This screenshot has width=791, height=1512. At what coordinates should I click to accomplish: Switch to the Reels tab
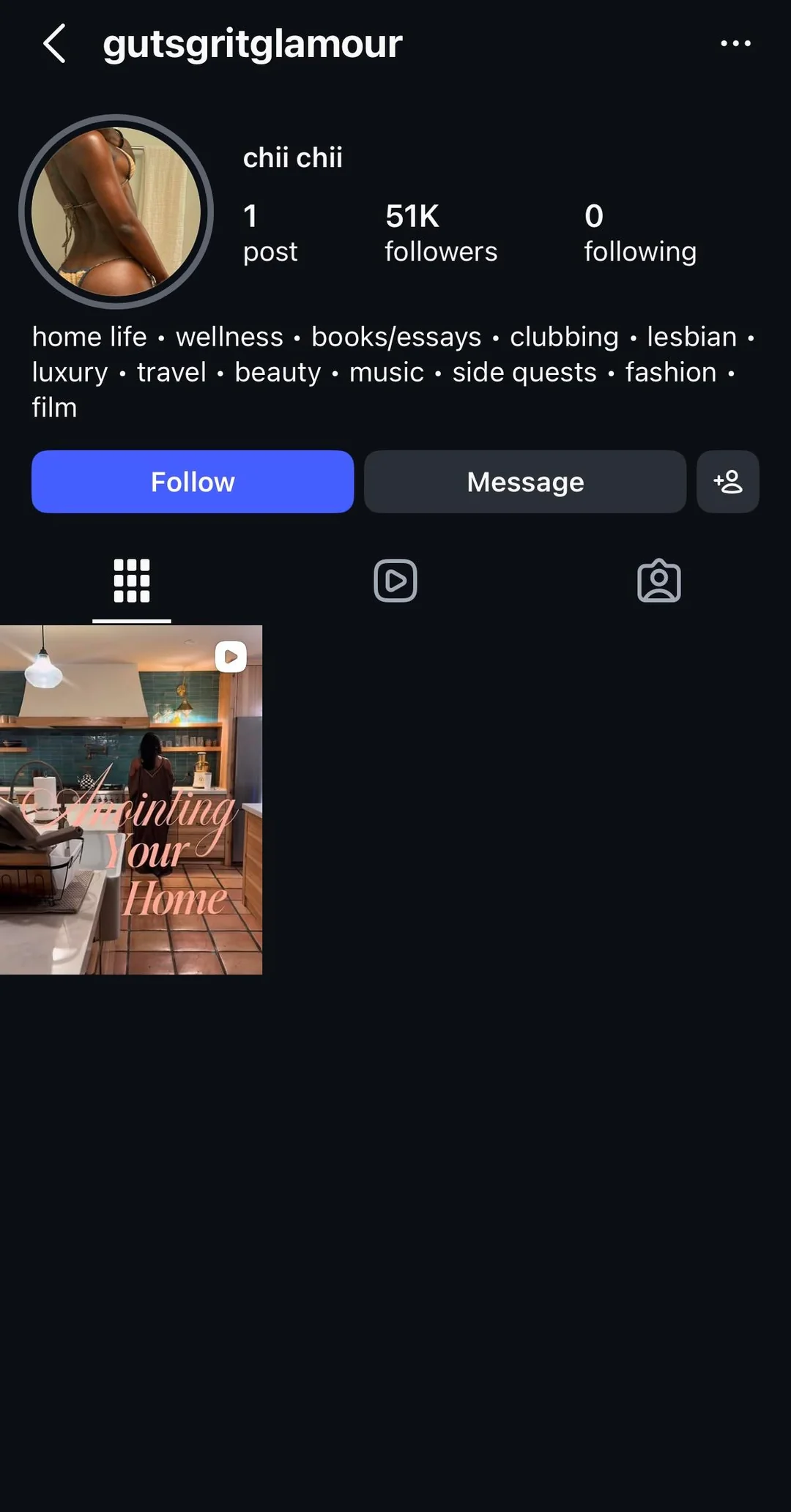(x=395, y=581)
